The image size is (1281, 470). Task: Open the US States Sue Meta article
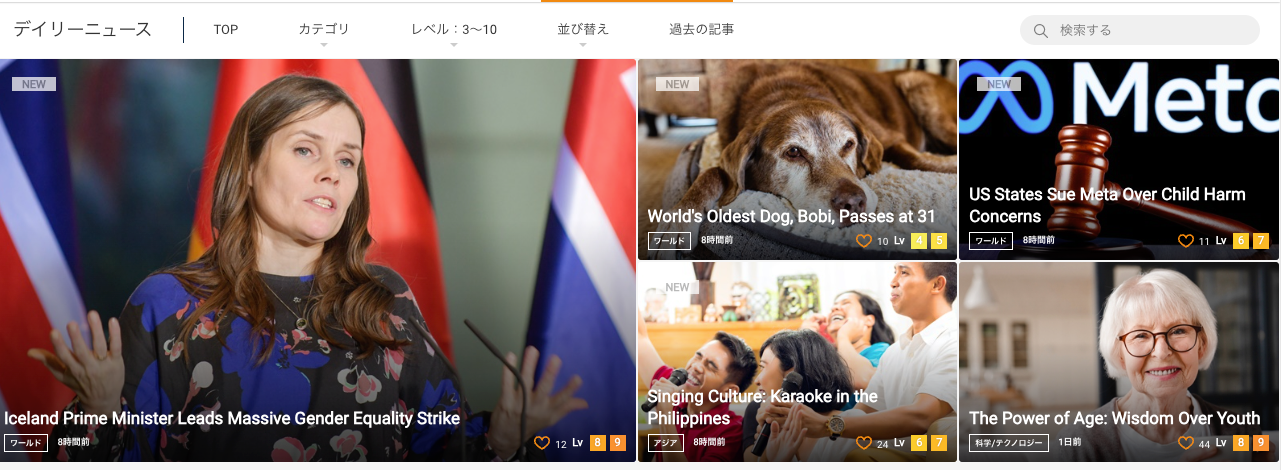tap(1107, 205)
